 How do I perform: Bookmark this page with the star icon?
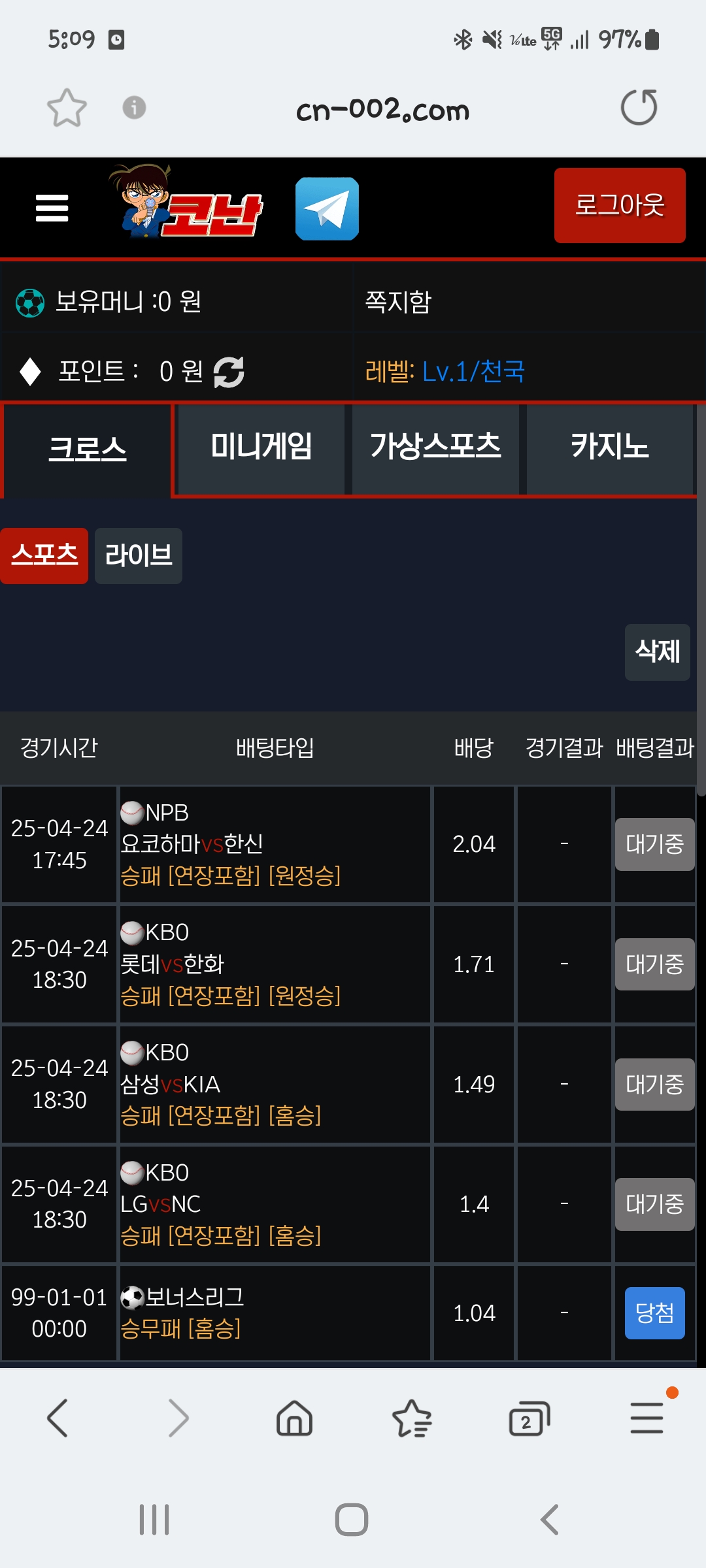pos(67,107)
